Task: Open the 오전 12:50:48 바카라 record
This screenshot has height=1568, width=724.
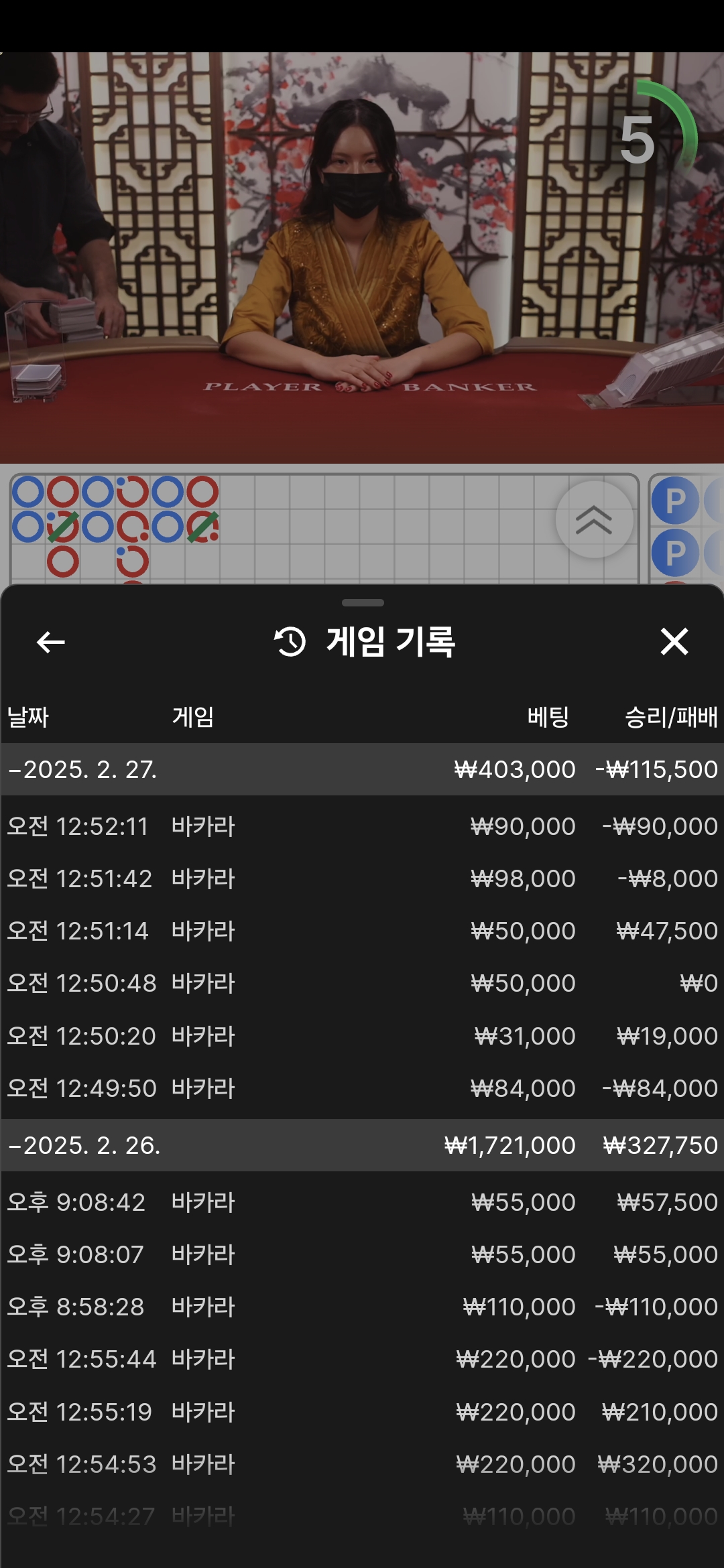Action: click(x=362, y=983)
